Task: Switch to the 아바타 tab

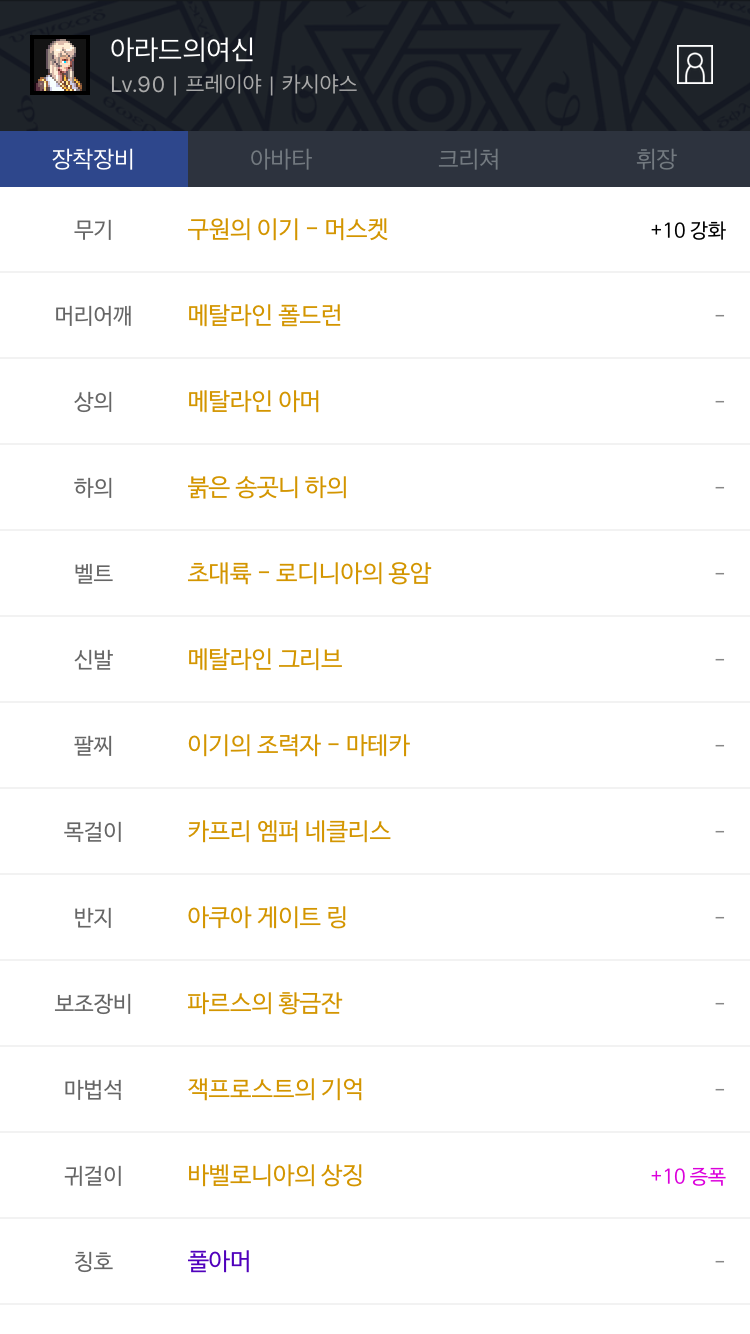Action: point(281,159)
